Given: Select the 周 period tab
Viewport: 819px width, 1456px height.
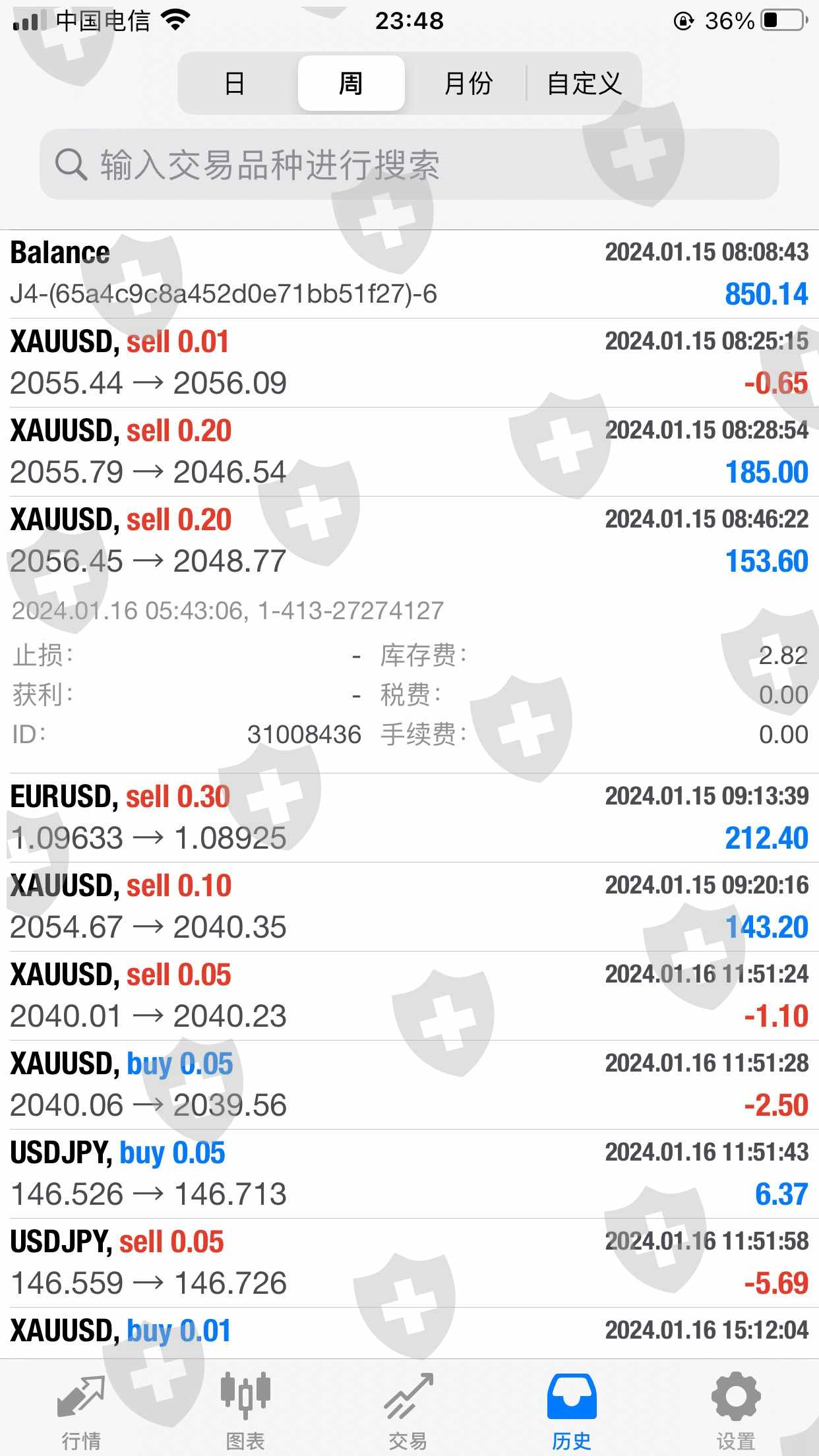Looking at the screenshot, I should pyautogui.click(x=351, y=84).
